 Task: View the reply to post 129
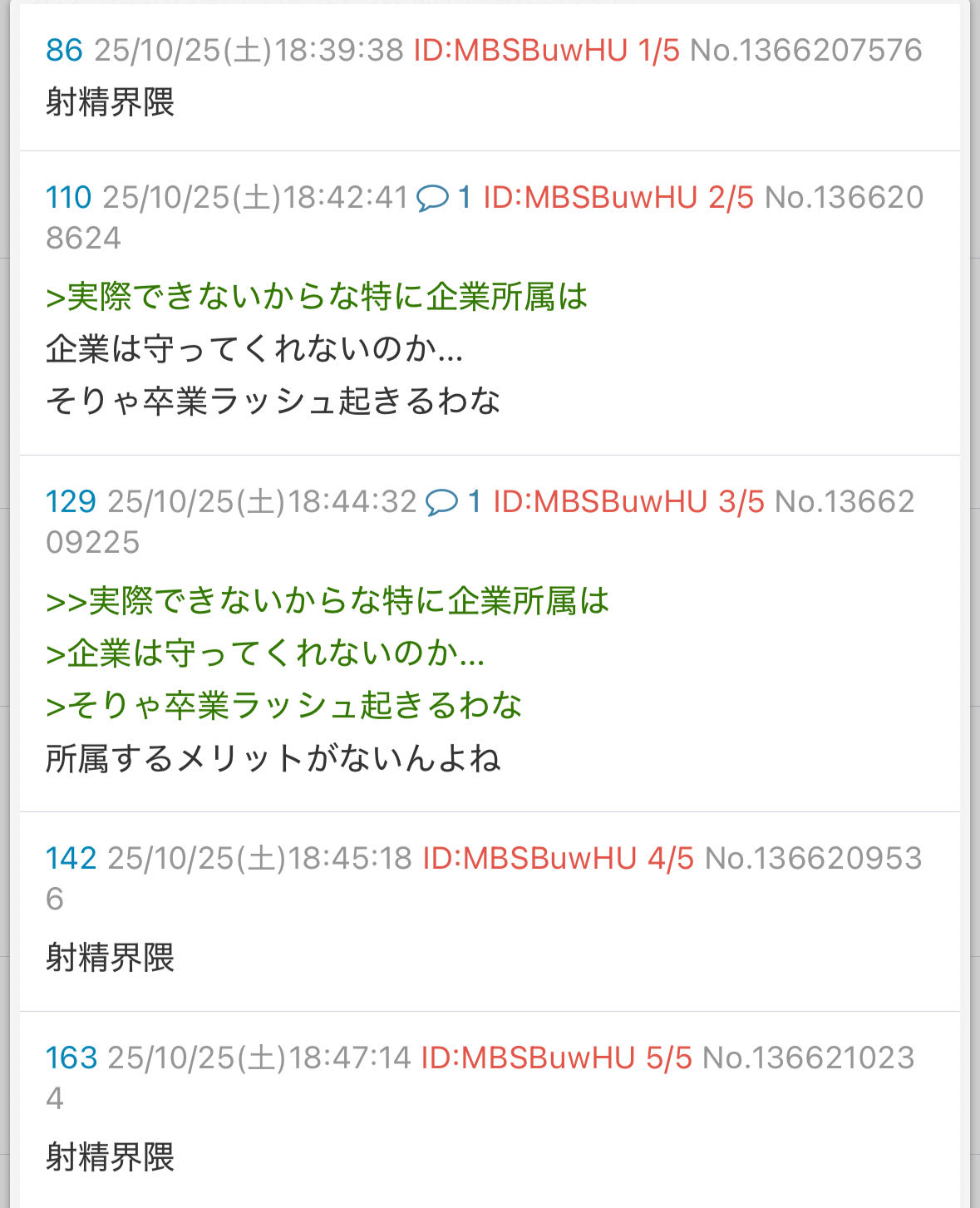tap(453, 501)
